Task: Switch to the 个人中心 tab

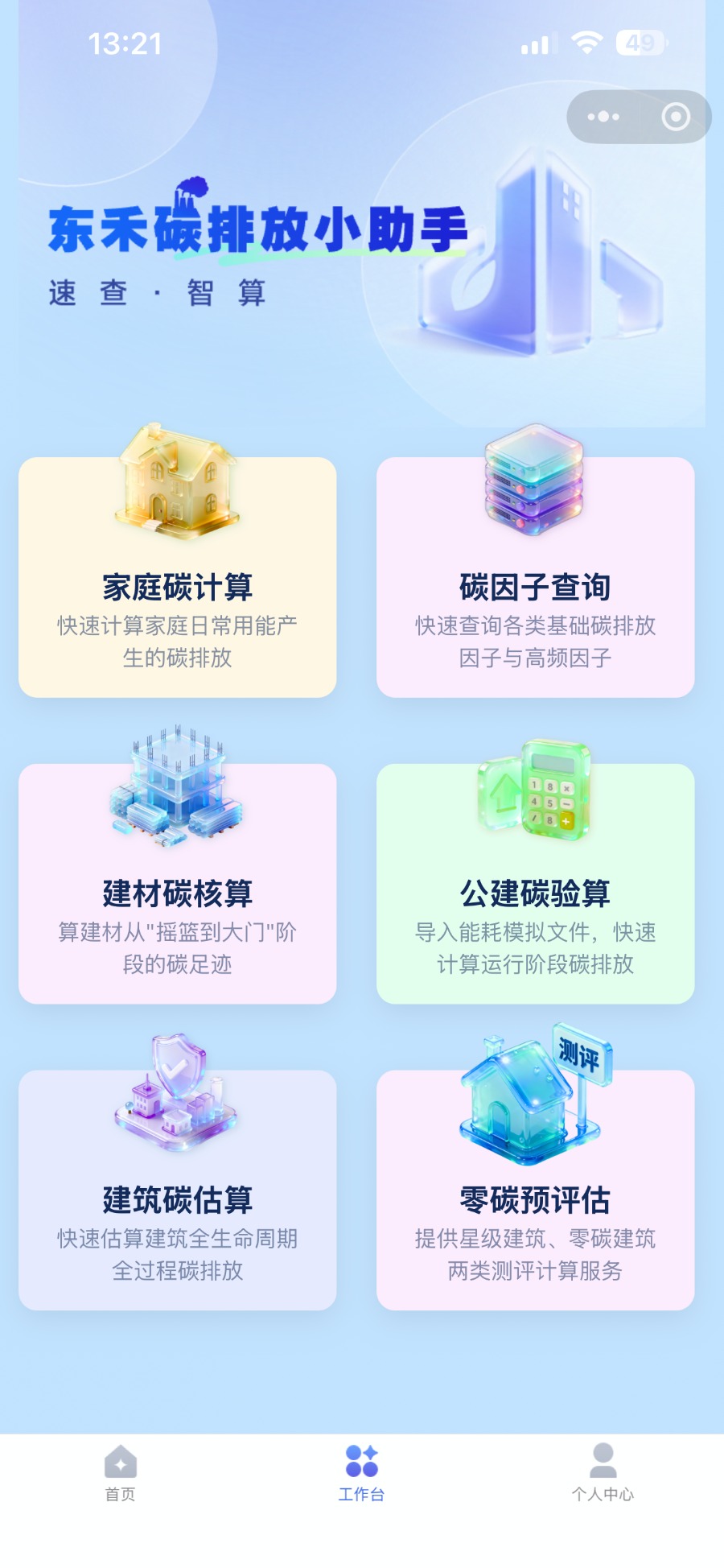Action: click(x=603, y=1473)
